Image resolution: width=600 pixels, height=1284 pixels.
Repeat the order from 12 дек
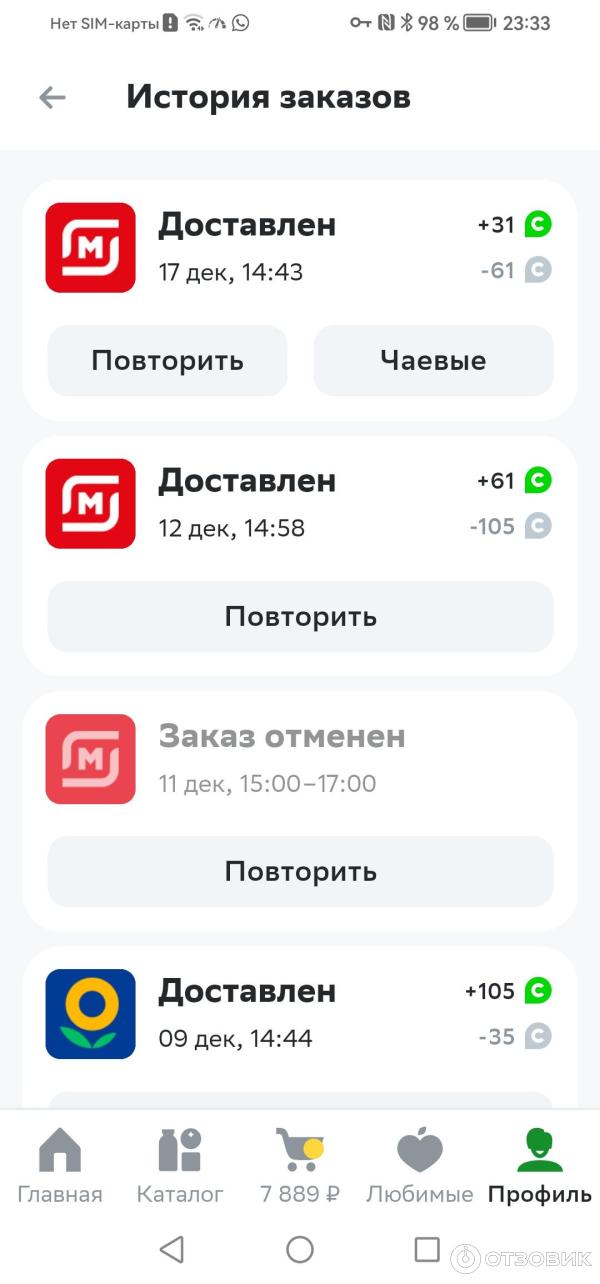(300, 616)
